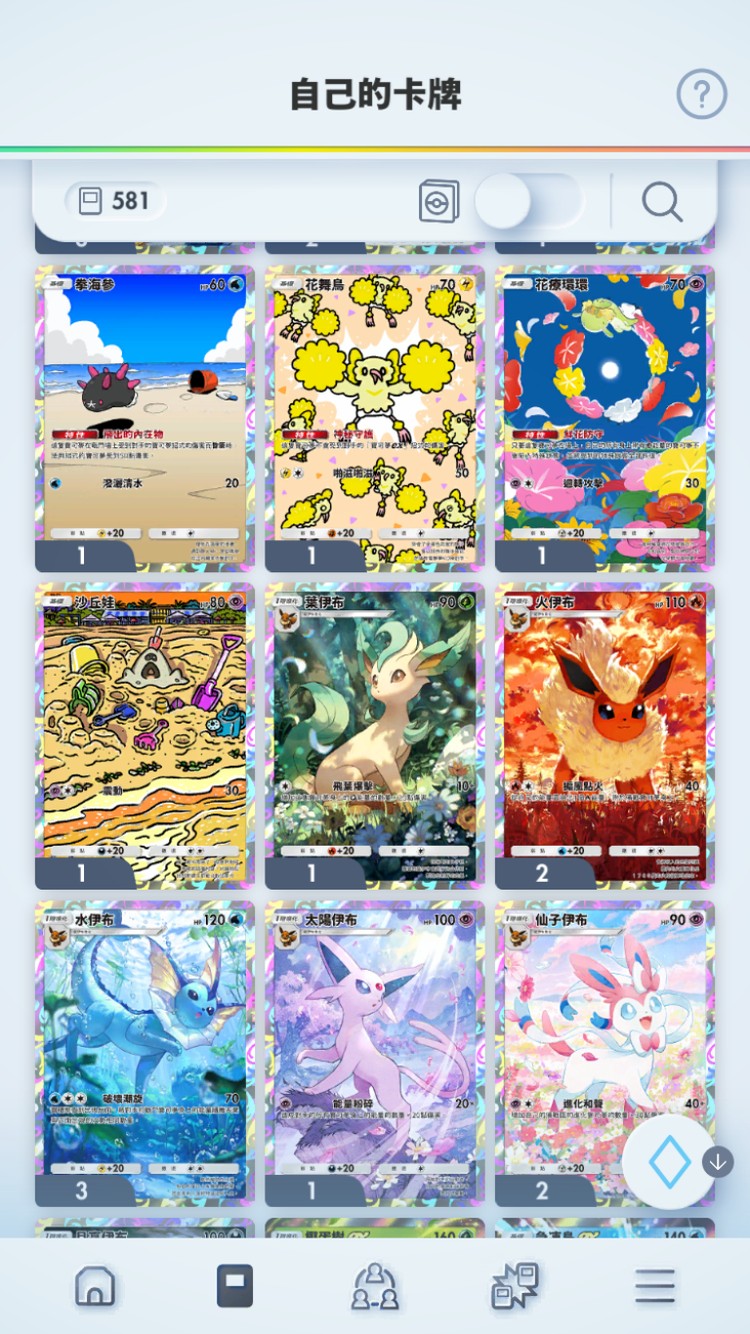Go to the home tab
The image size is (750, 1334).
95,1286
